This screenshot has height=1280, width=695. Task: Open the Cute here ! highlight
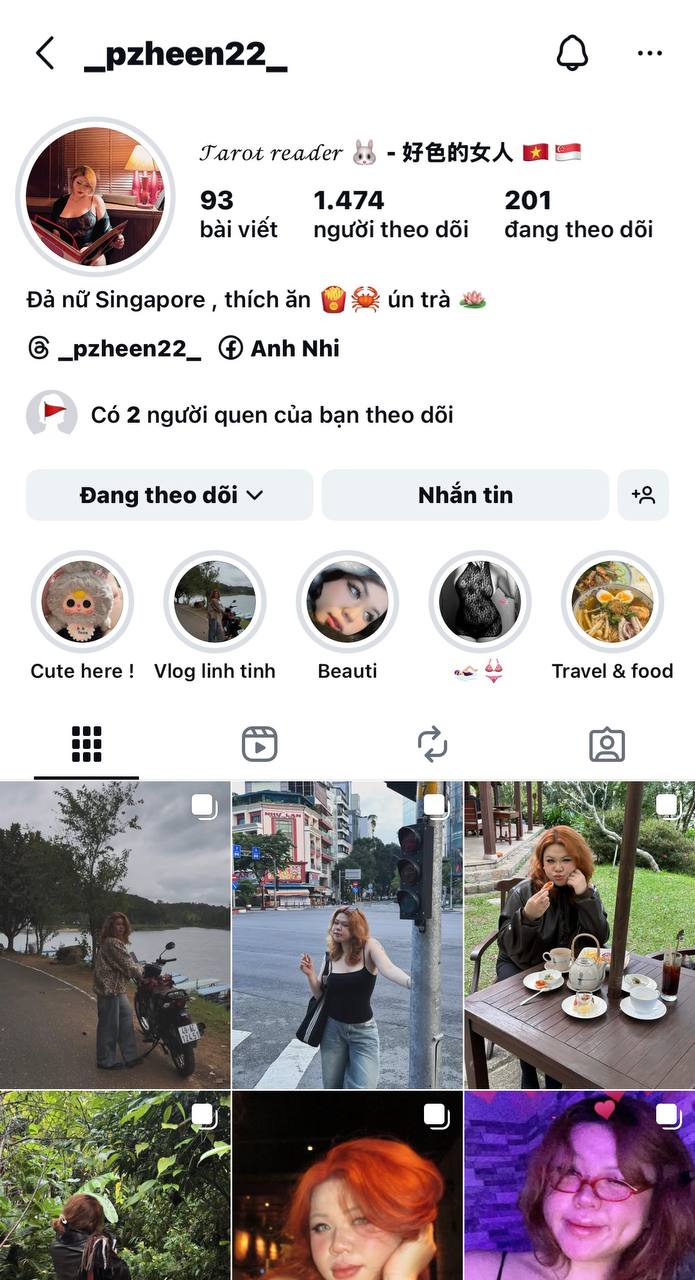pyautogui.click(x=83, y=602)
